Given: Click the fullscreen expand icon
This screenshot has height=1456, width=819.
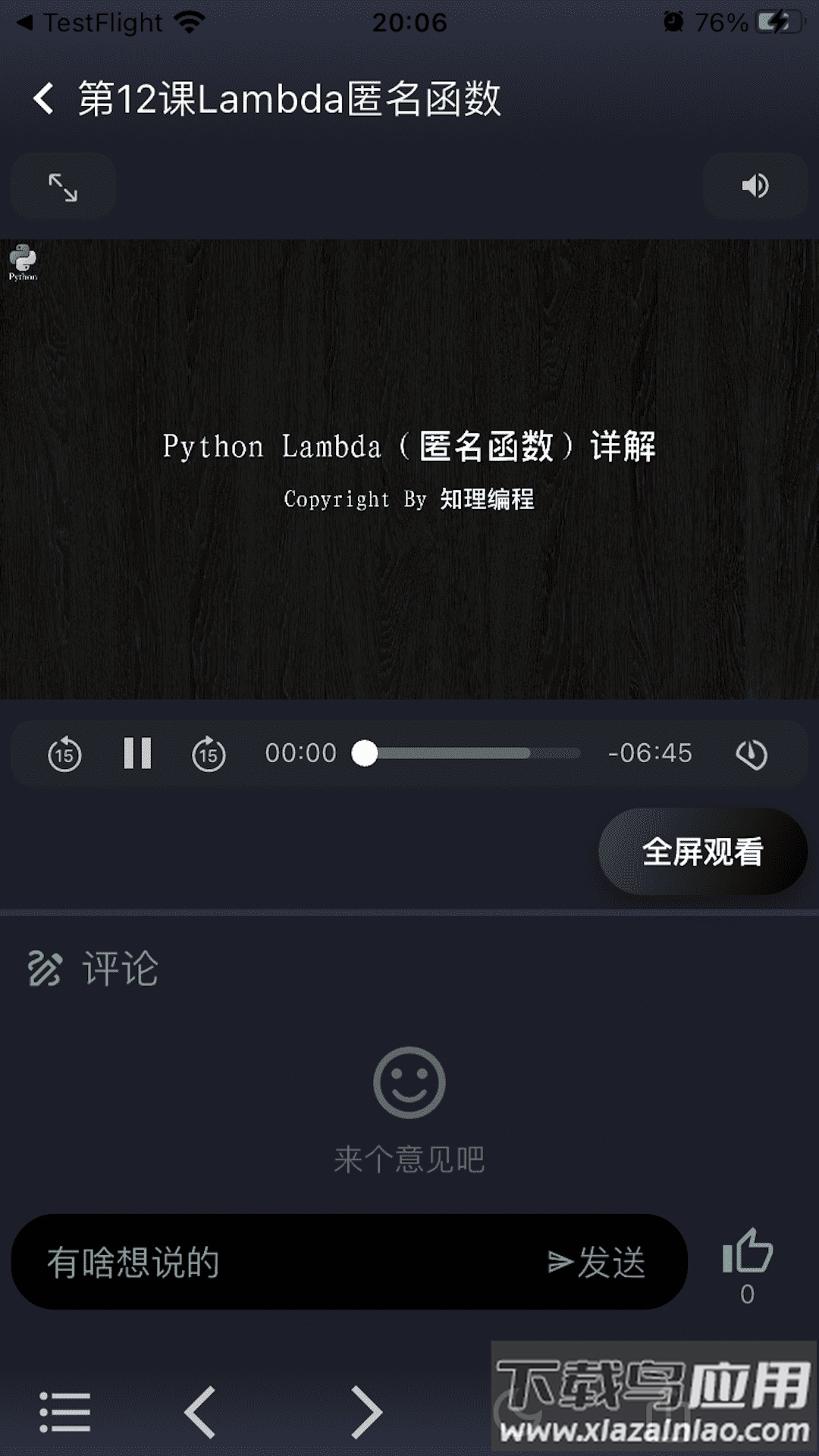Looking at the screenshot, I should [63, 185].
